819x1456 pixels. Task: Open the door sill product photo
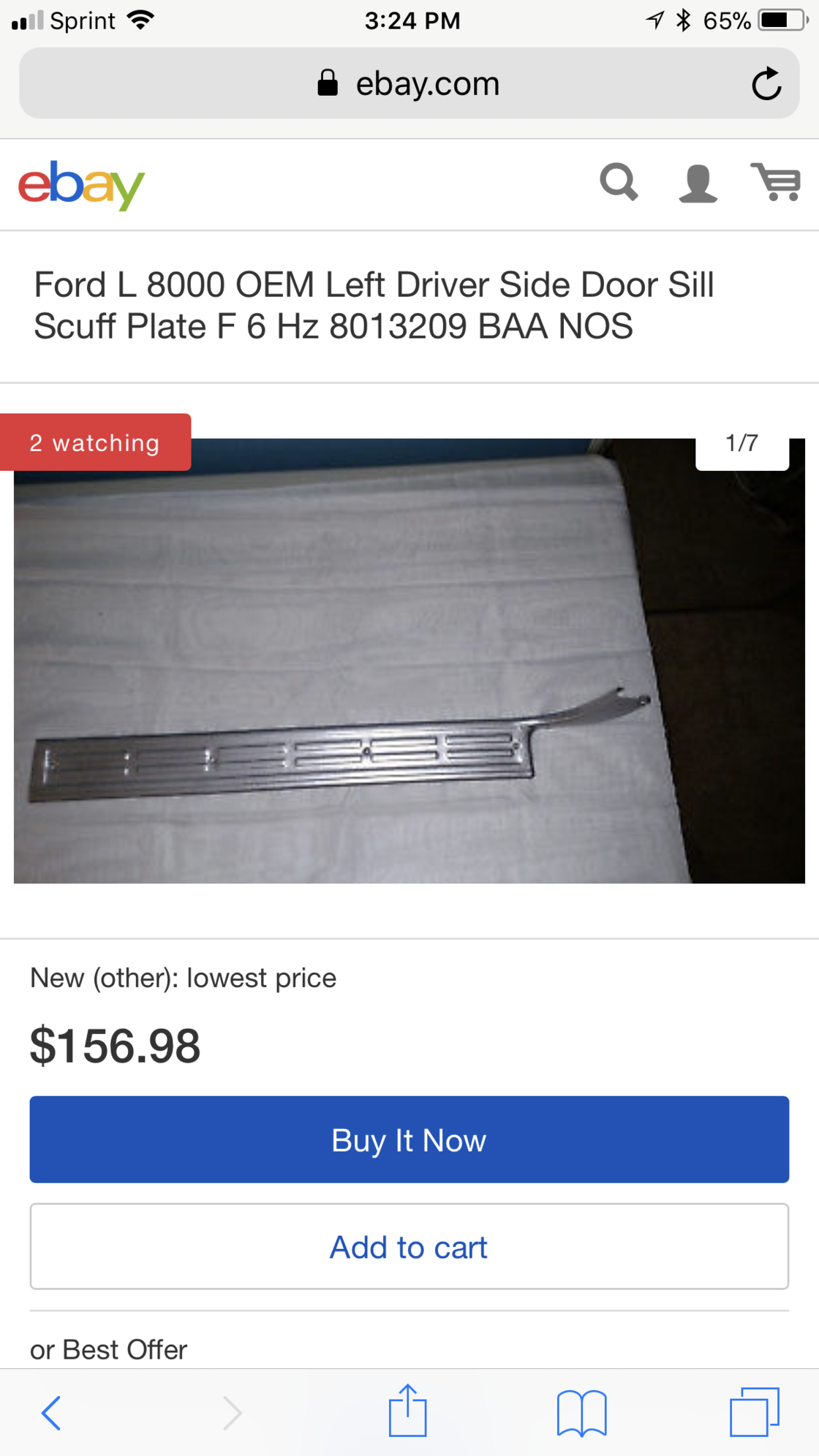pyautogui.click(x=408, y=673)
